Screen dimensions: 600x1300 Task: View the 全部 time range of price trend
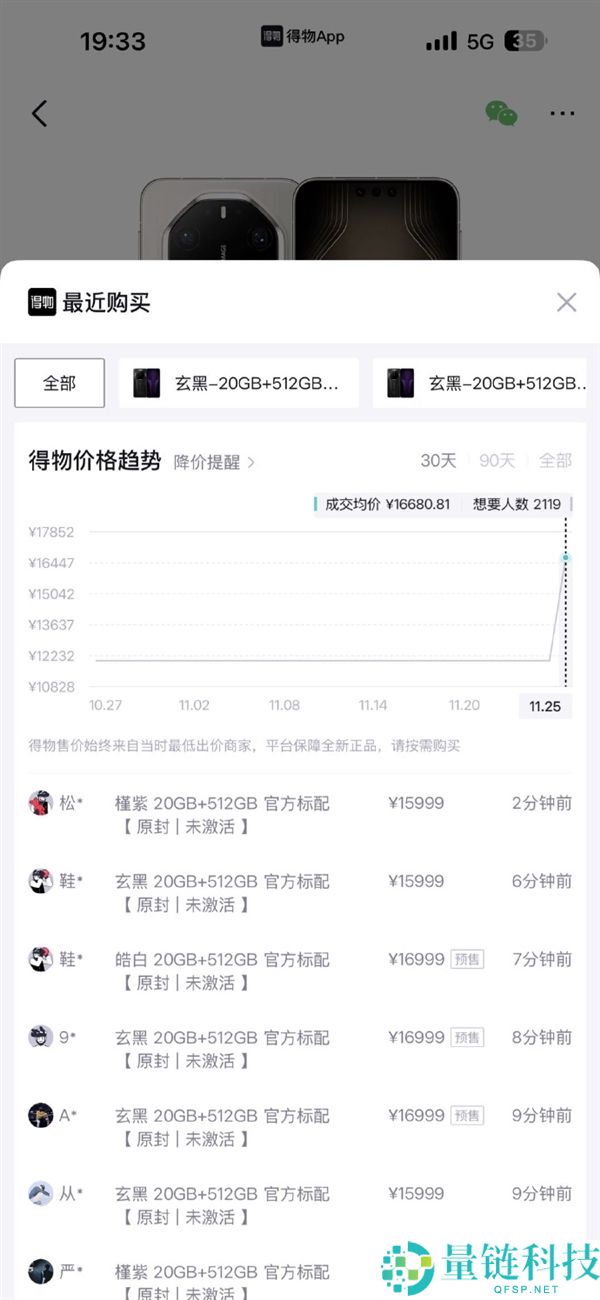555,461
